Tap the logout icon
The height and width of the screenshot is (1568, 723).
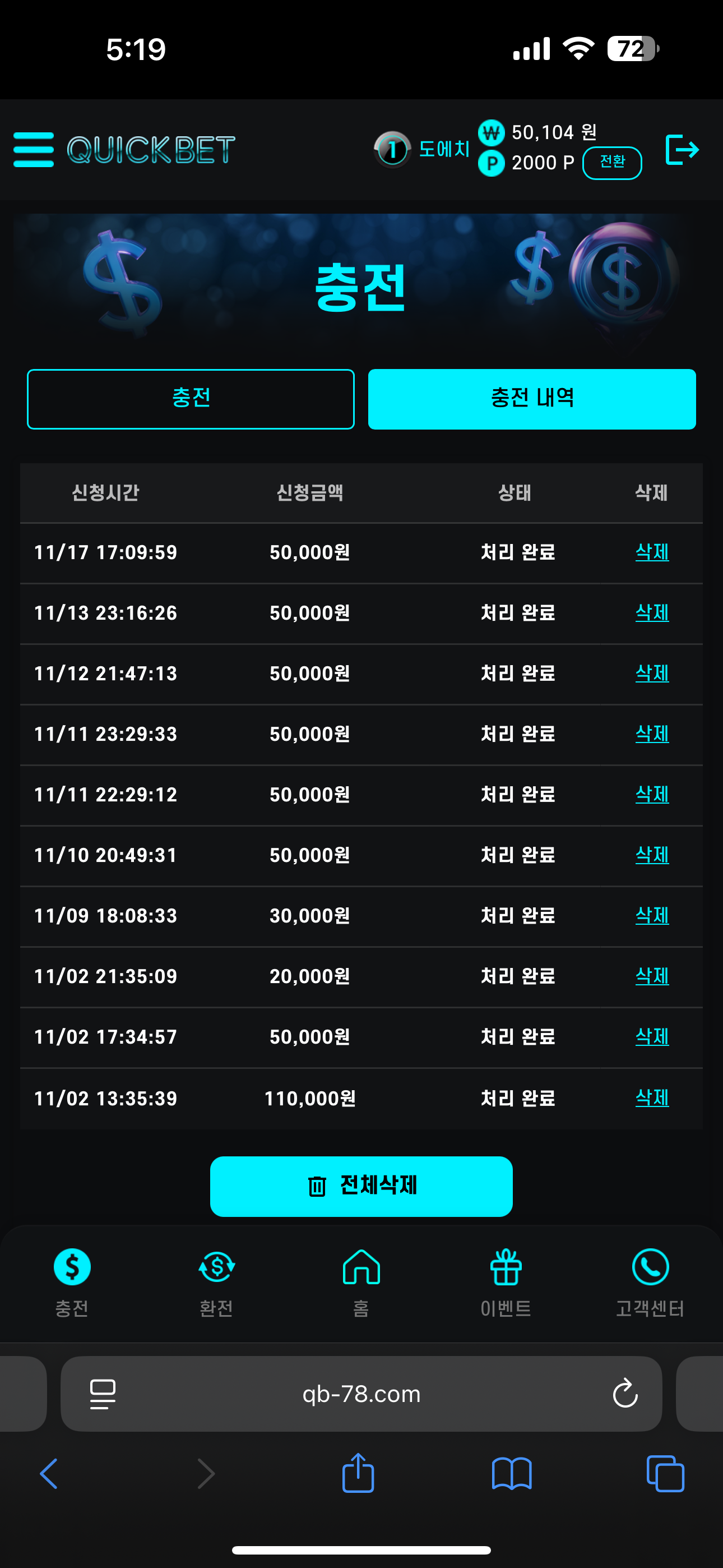tap(682, 150)
